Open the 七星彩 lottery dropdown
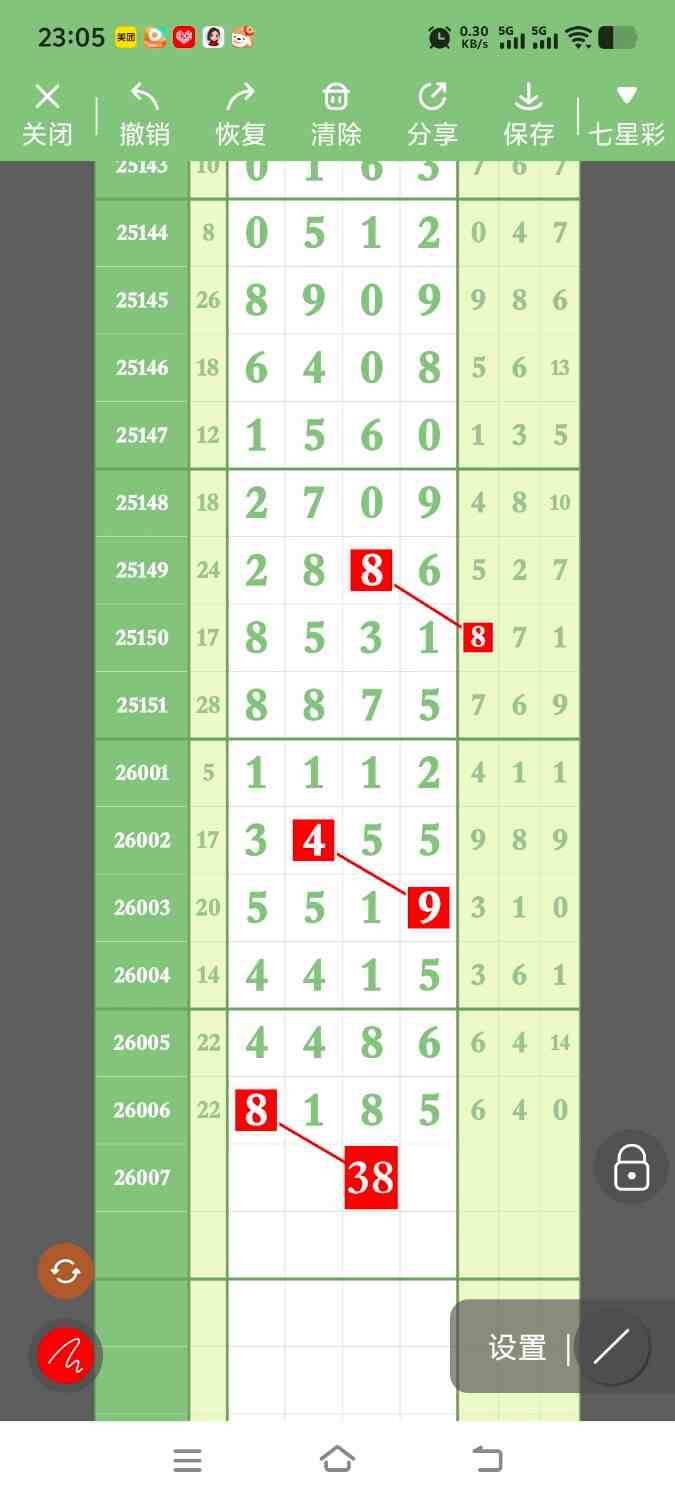Viewport: 675px width, 1500px height. (x=626, y=114)
